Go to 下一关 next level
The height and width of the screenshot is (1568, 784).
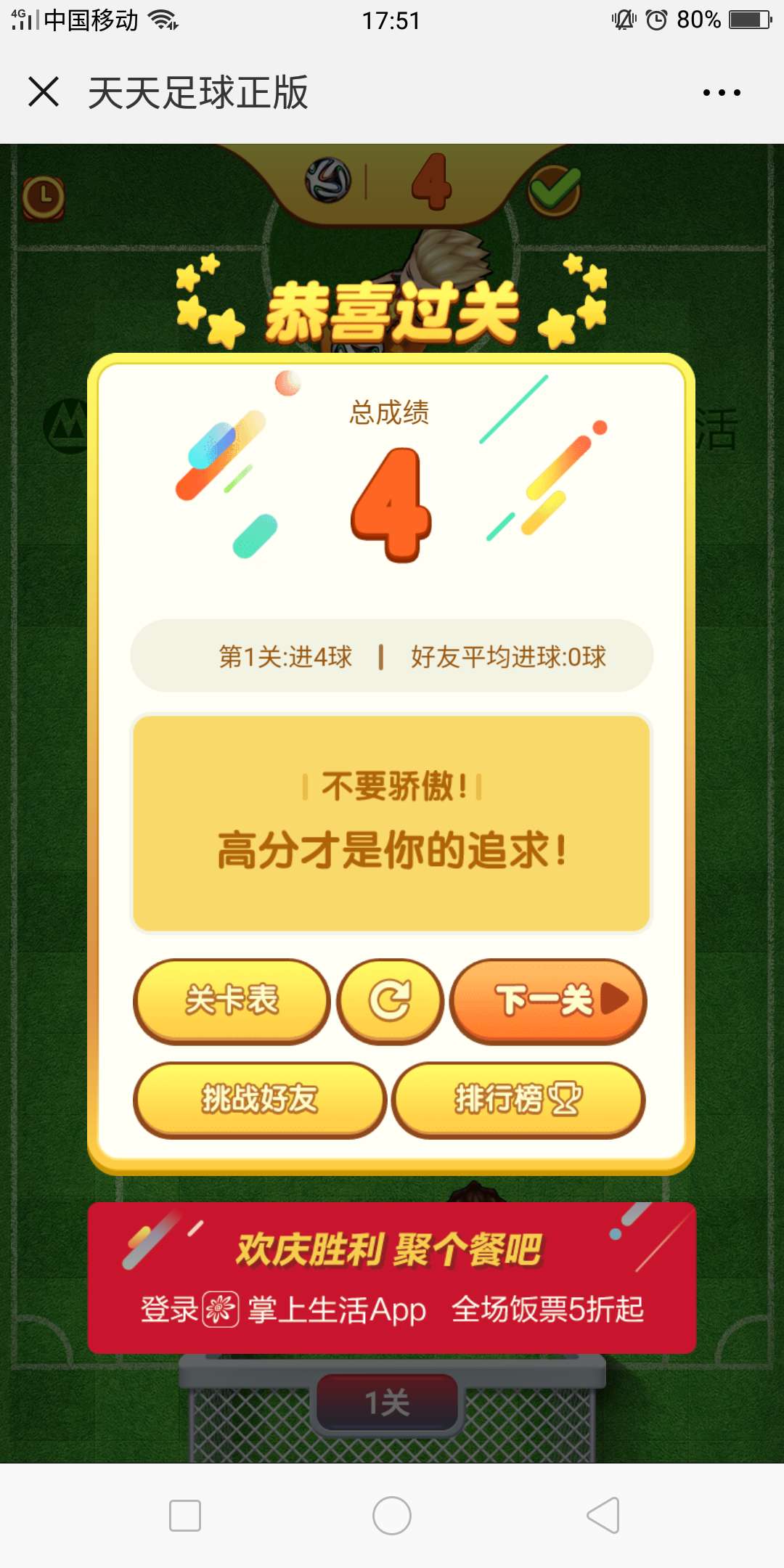click(x=548, y=1000)
